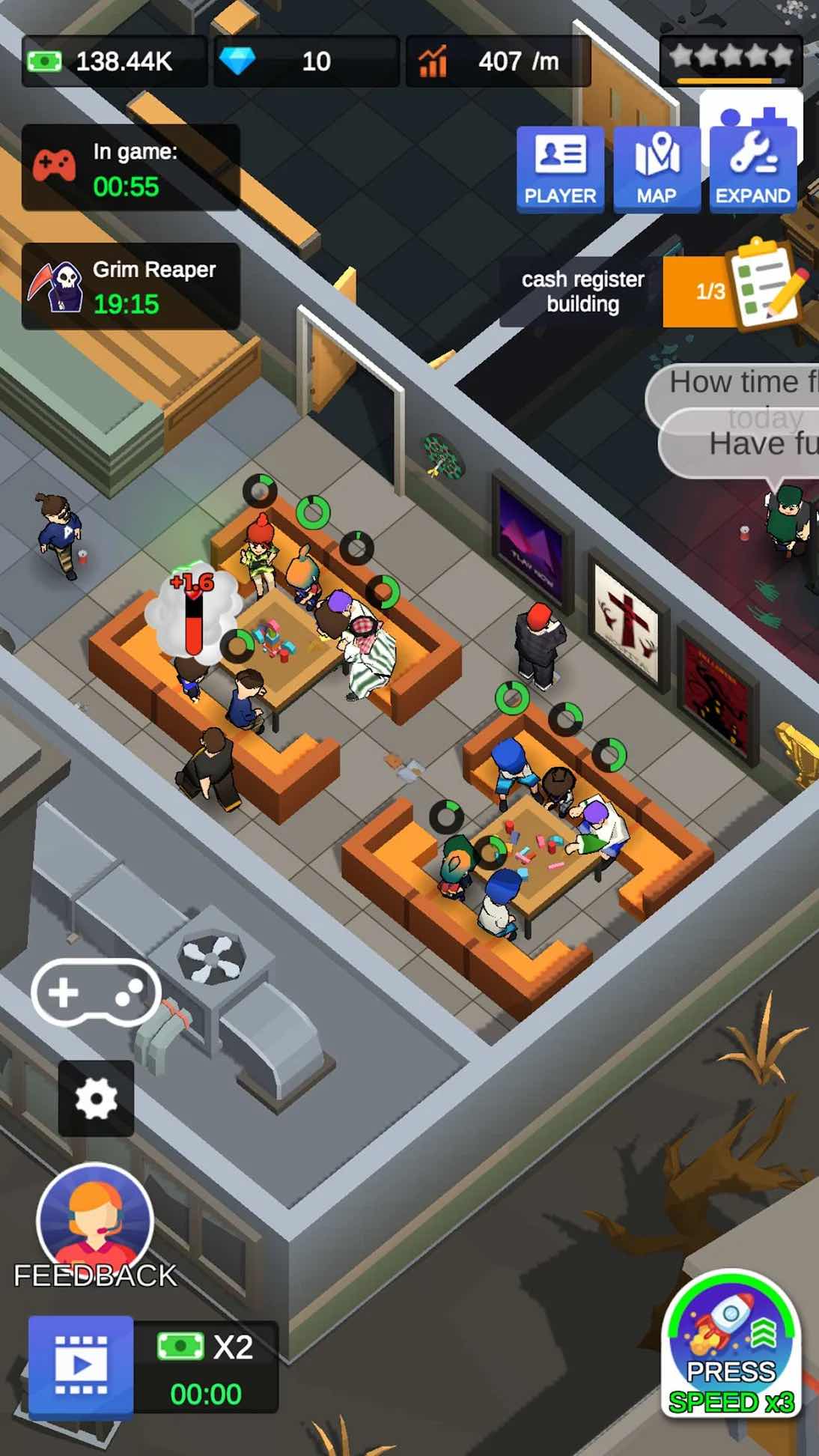This screenshot has width=819, height=1456.
Task: Activate PRESS SPEED x3 rocket boost
Action: point(731,1344)
